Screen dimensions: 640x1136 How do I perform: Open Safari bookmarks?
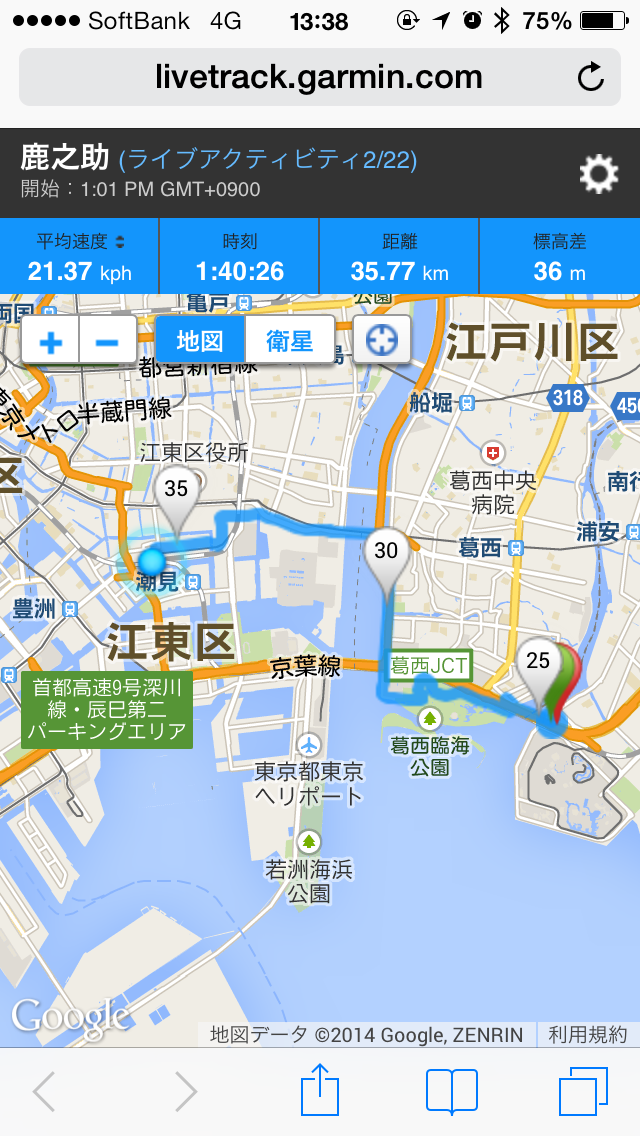(x=451, y=1090)
